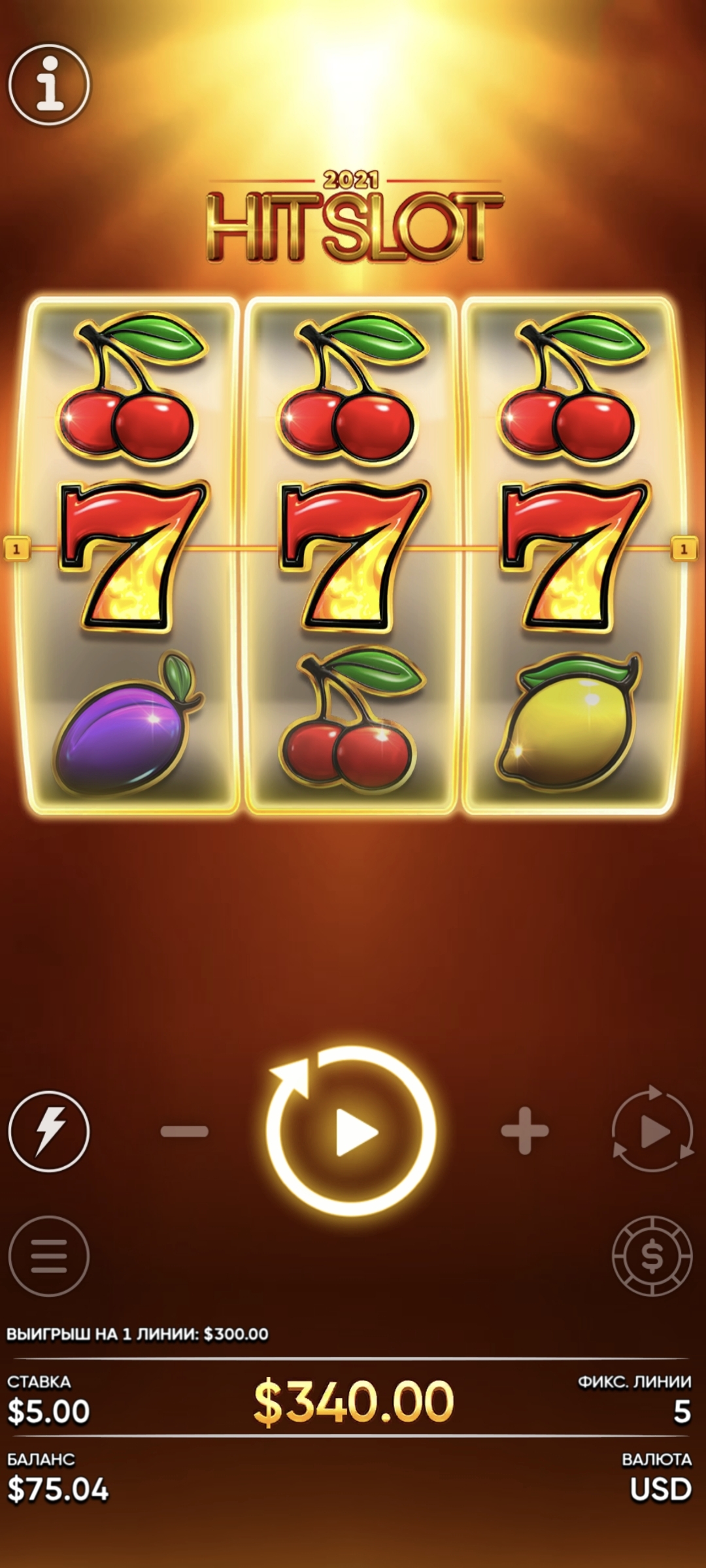706x1568 pixels.
Task: Increase the bet with the plus button
Action: tap(524, 1131)
